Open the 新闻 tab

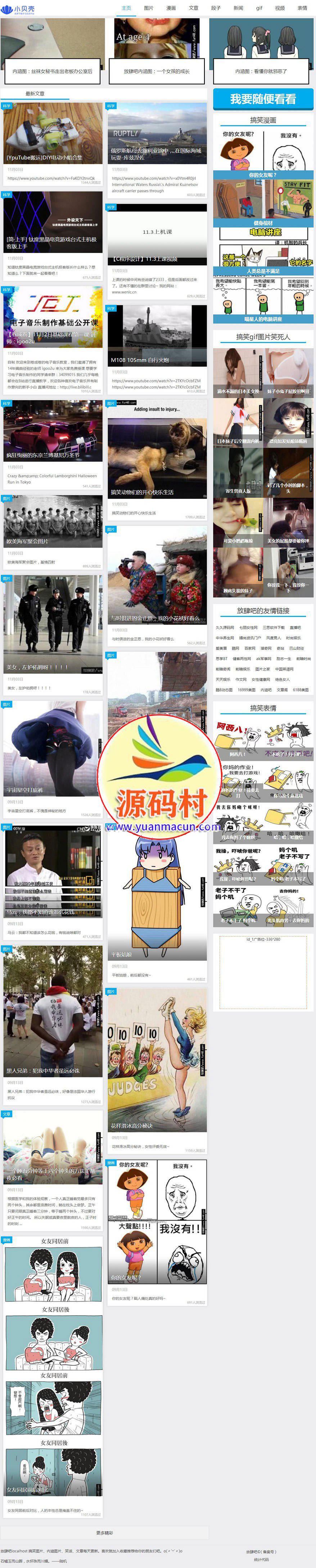pyautogui.click(x=238, y=8)
